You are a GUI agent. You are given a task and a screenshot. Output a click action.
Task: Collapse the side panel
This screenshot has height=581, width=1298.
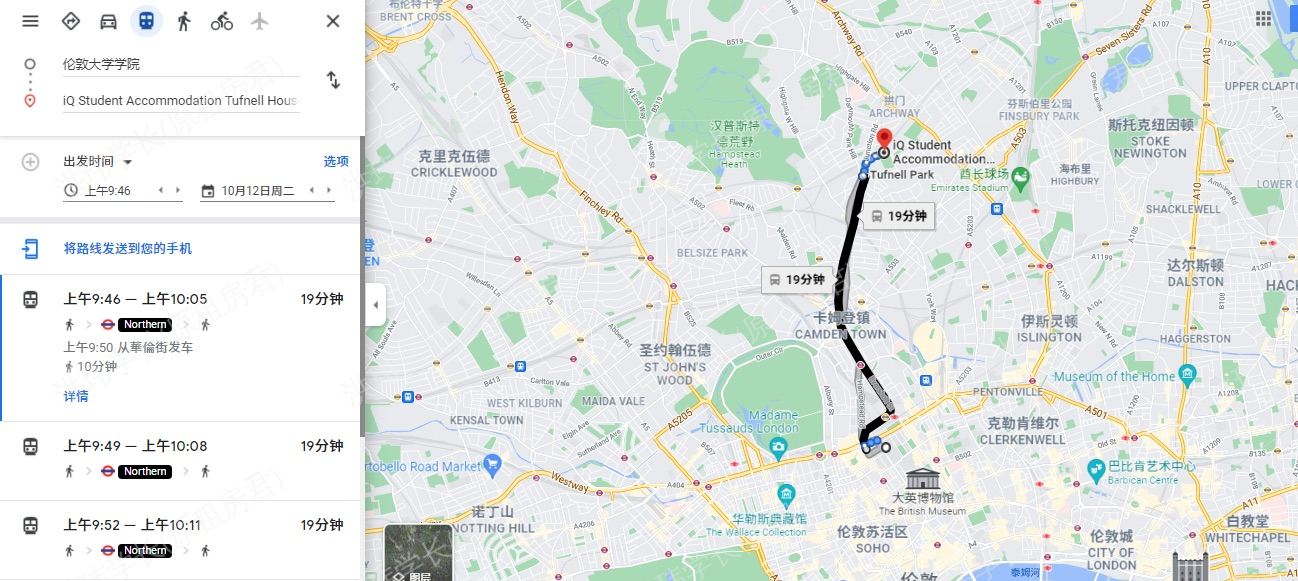[376, 305]
